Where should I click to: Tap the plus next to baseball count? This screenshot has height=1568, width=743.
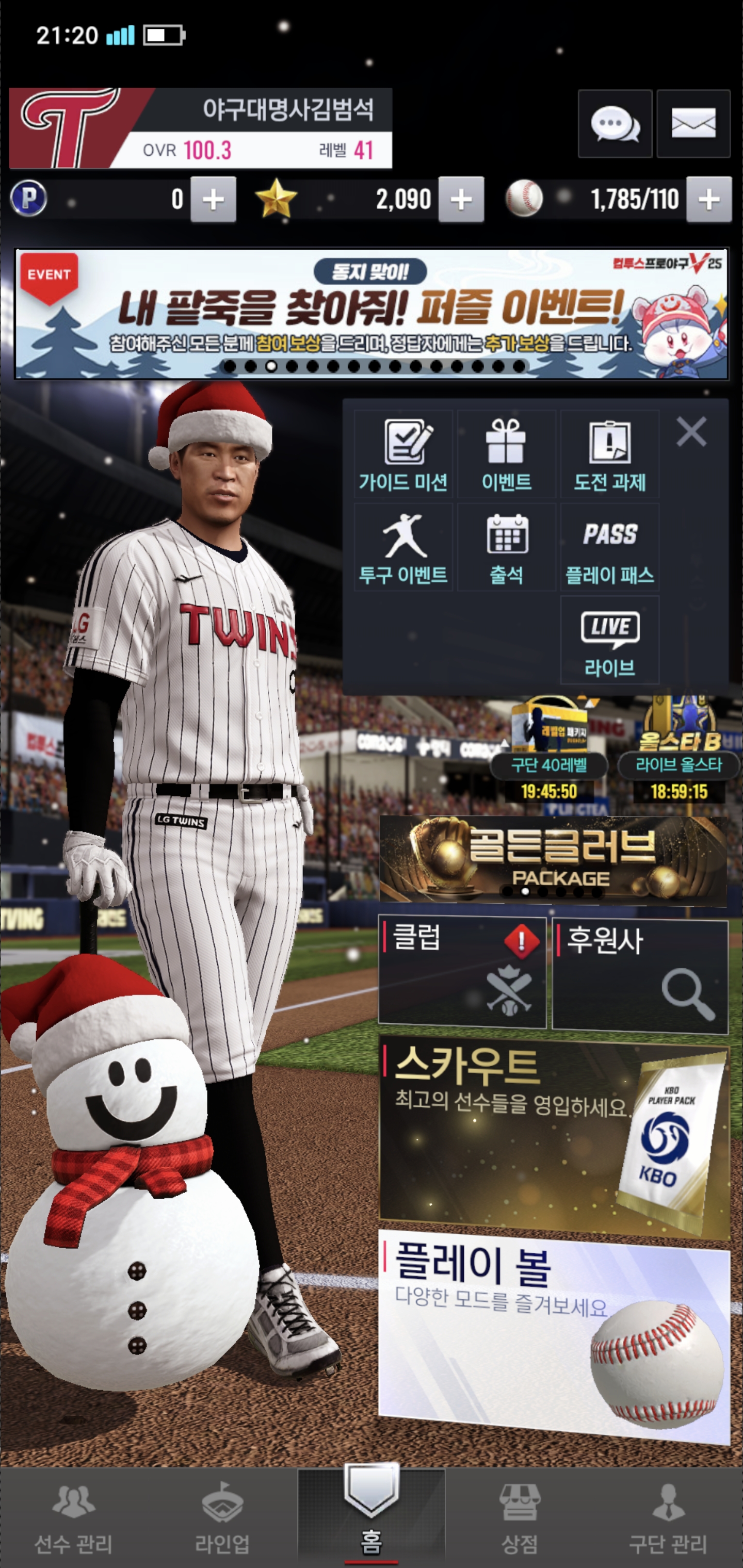click(x=709, y=199)
